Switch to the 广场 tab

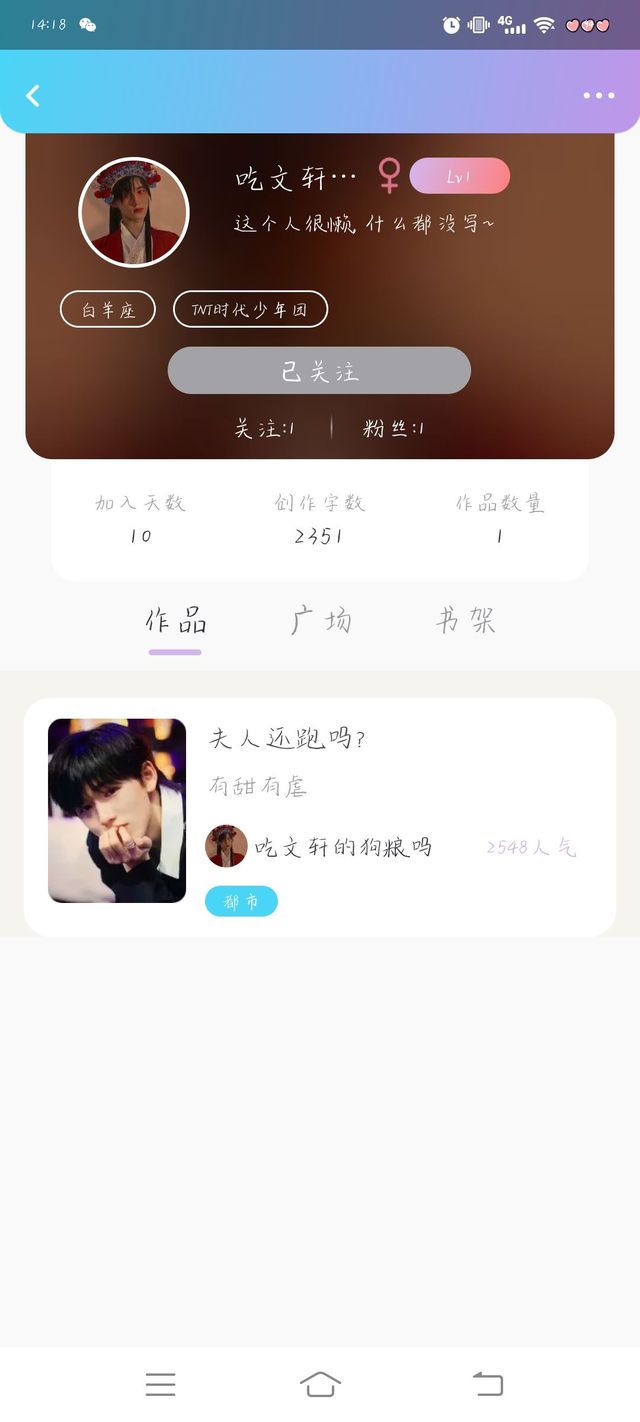coord(321,622)
